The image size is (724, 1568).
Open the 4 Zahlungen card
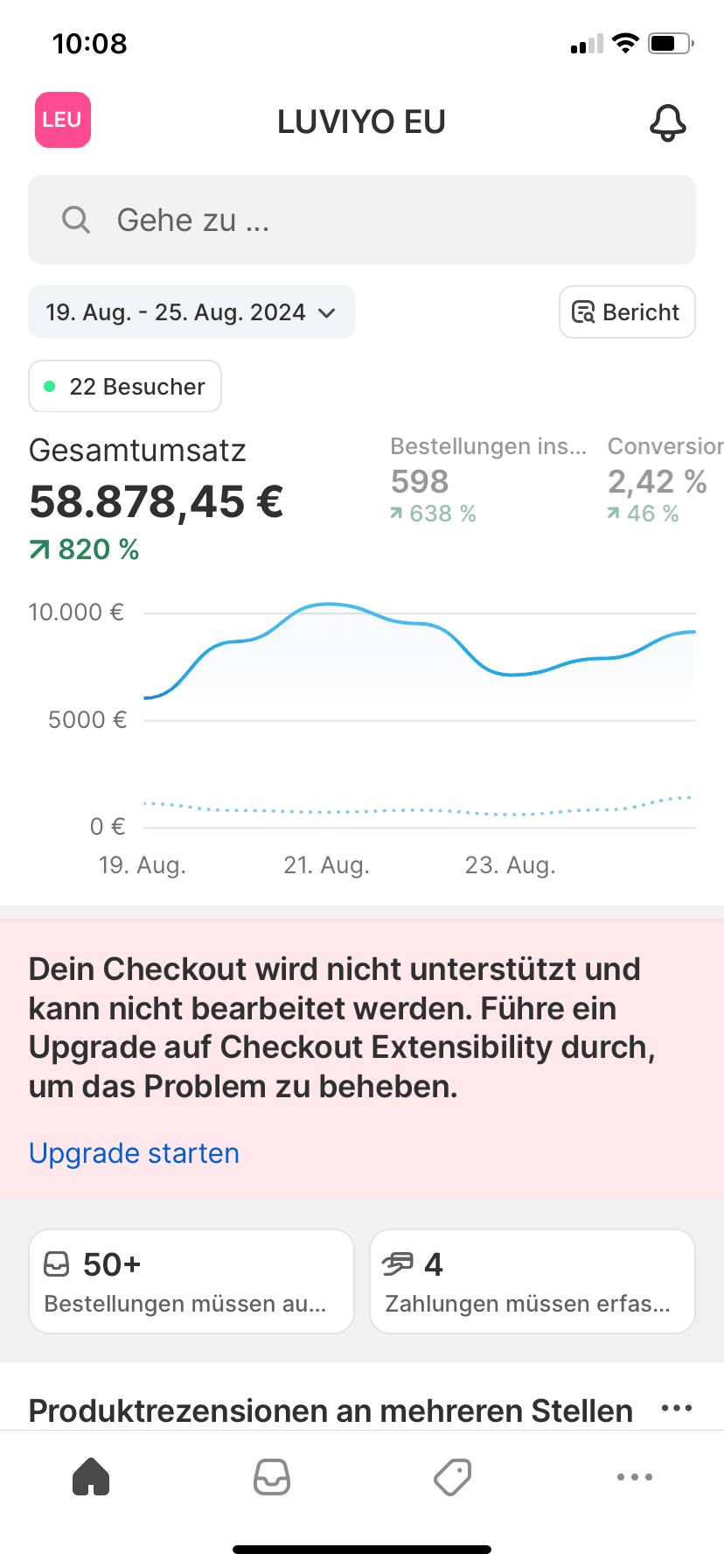(532, 1282)
